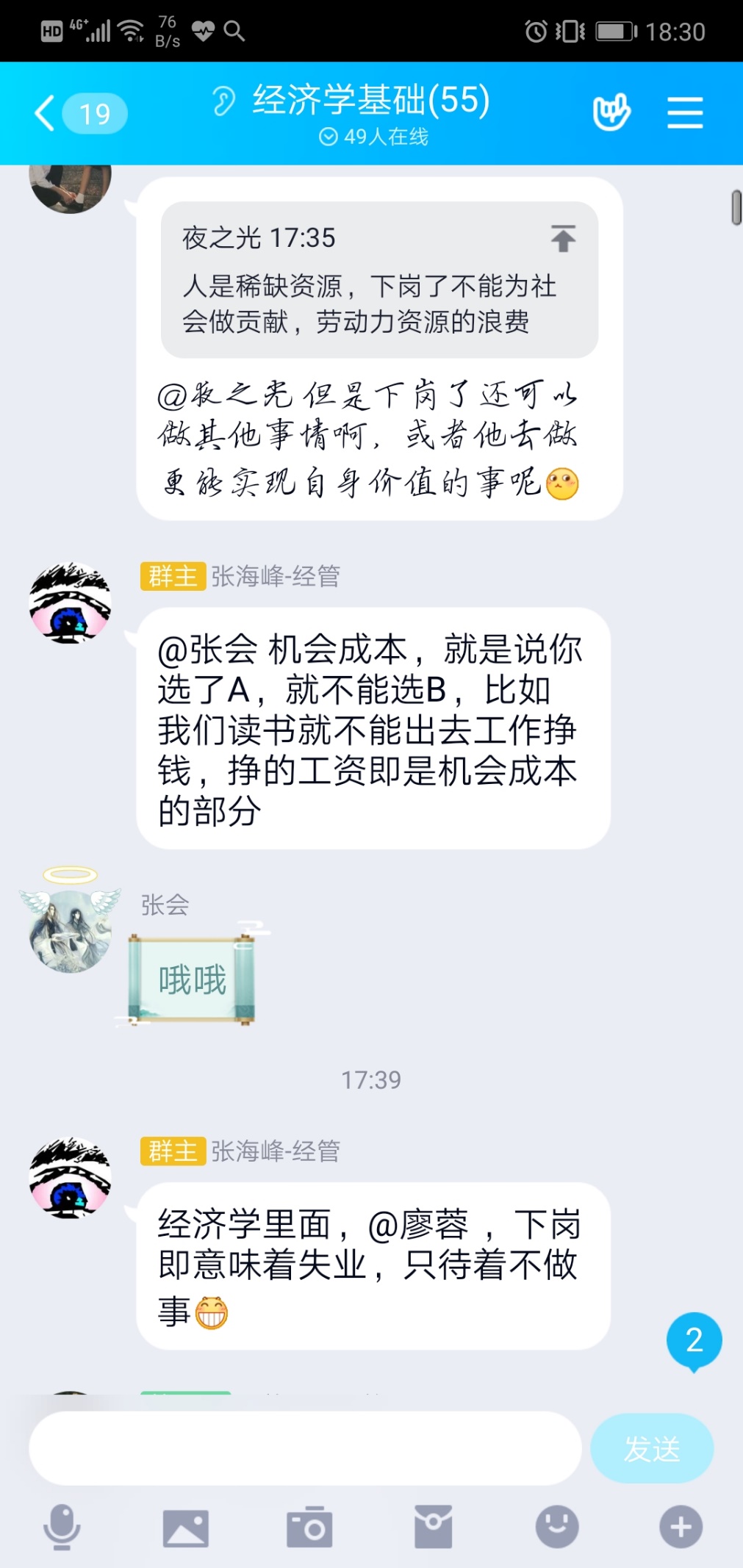Open the red packet icon

[x=433, y=1527]
